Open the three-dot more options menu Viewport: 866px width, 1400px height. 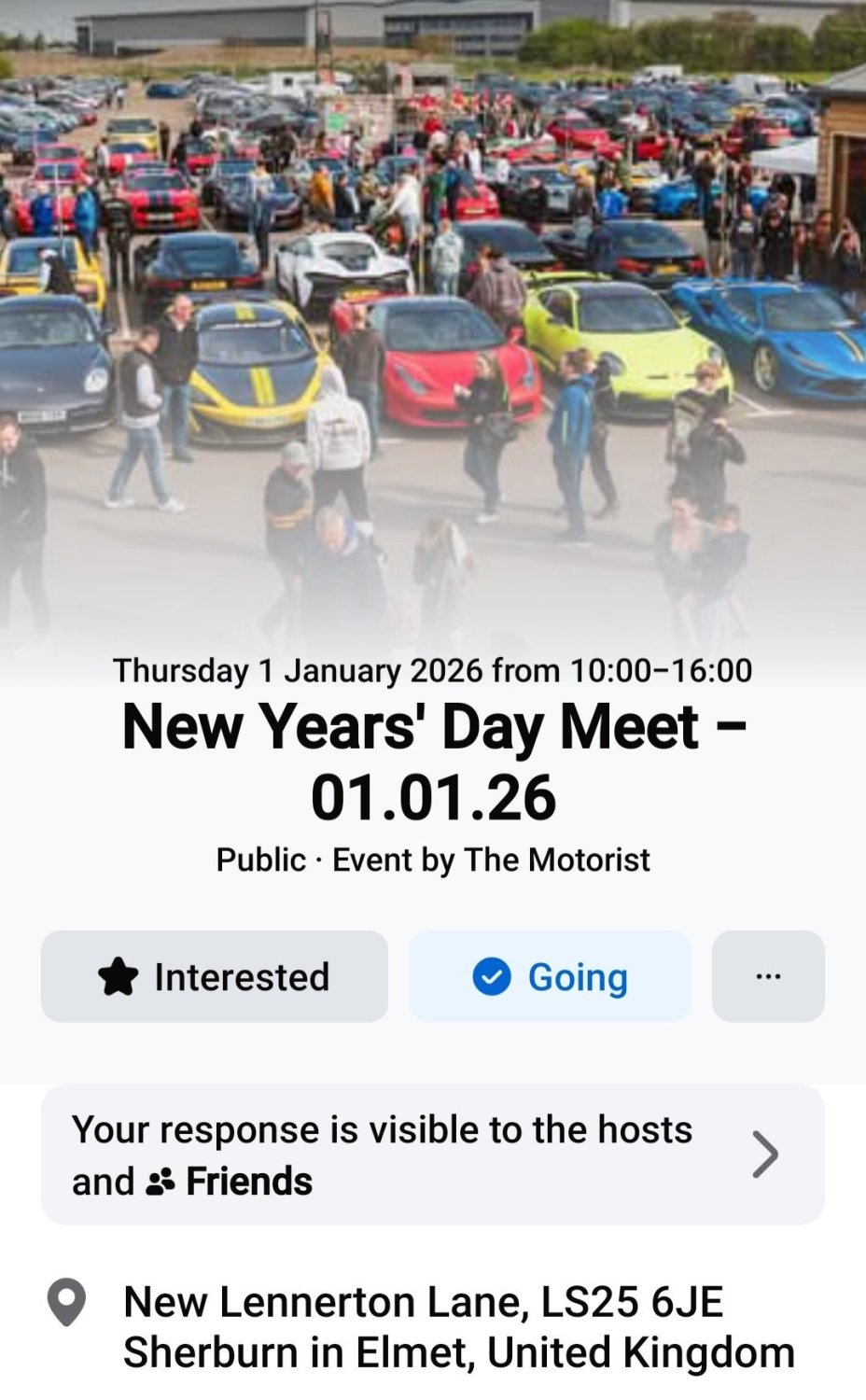768,976
